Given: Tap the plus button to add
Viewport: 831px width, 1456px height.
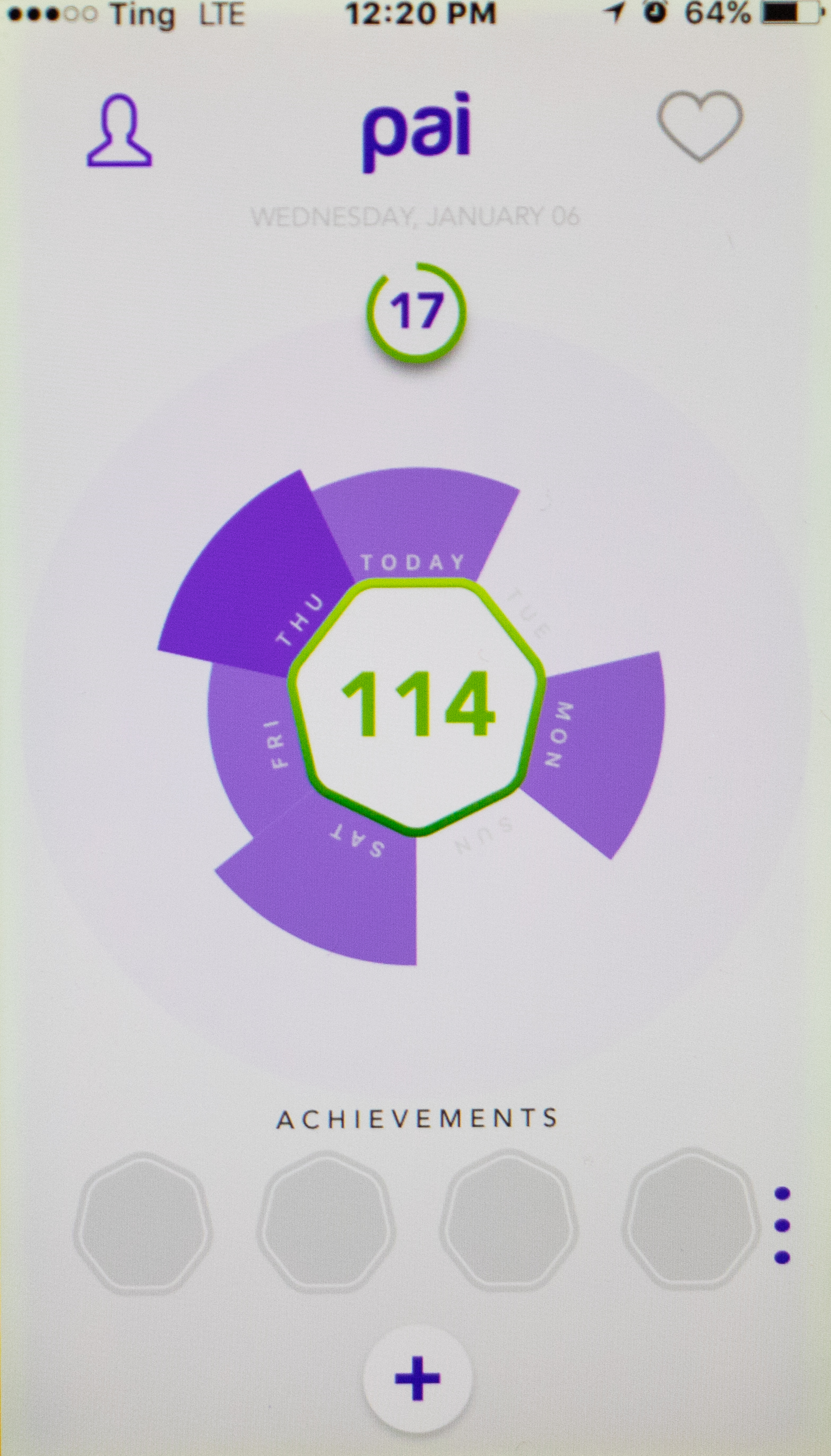Looking at the screenshot, I should point(417,1379).
